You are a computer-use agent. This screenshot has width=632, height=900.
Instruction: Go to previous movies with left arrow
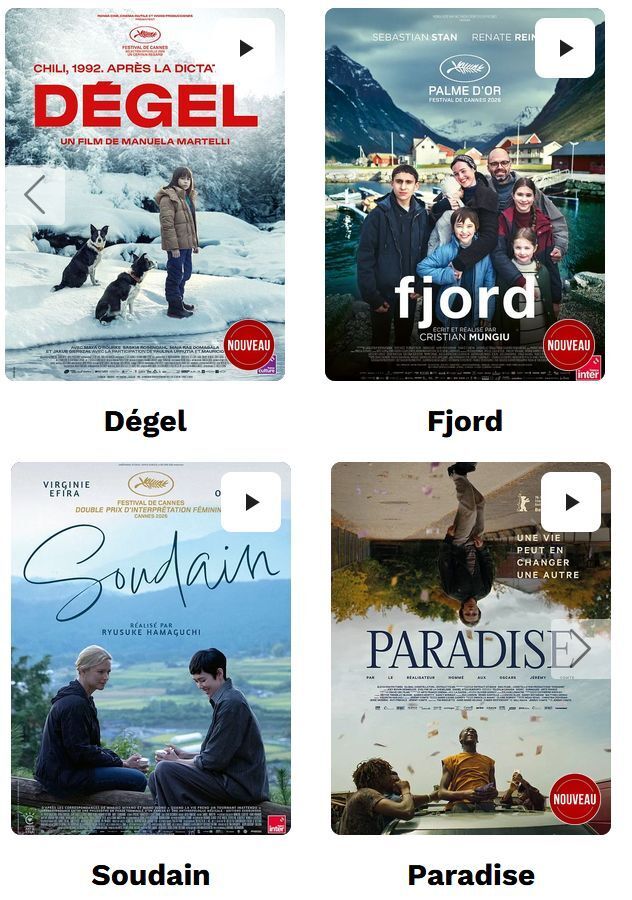pyautogui.click(x=35, y=195)
